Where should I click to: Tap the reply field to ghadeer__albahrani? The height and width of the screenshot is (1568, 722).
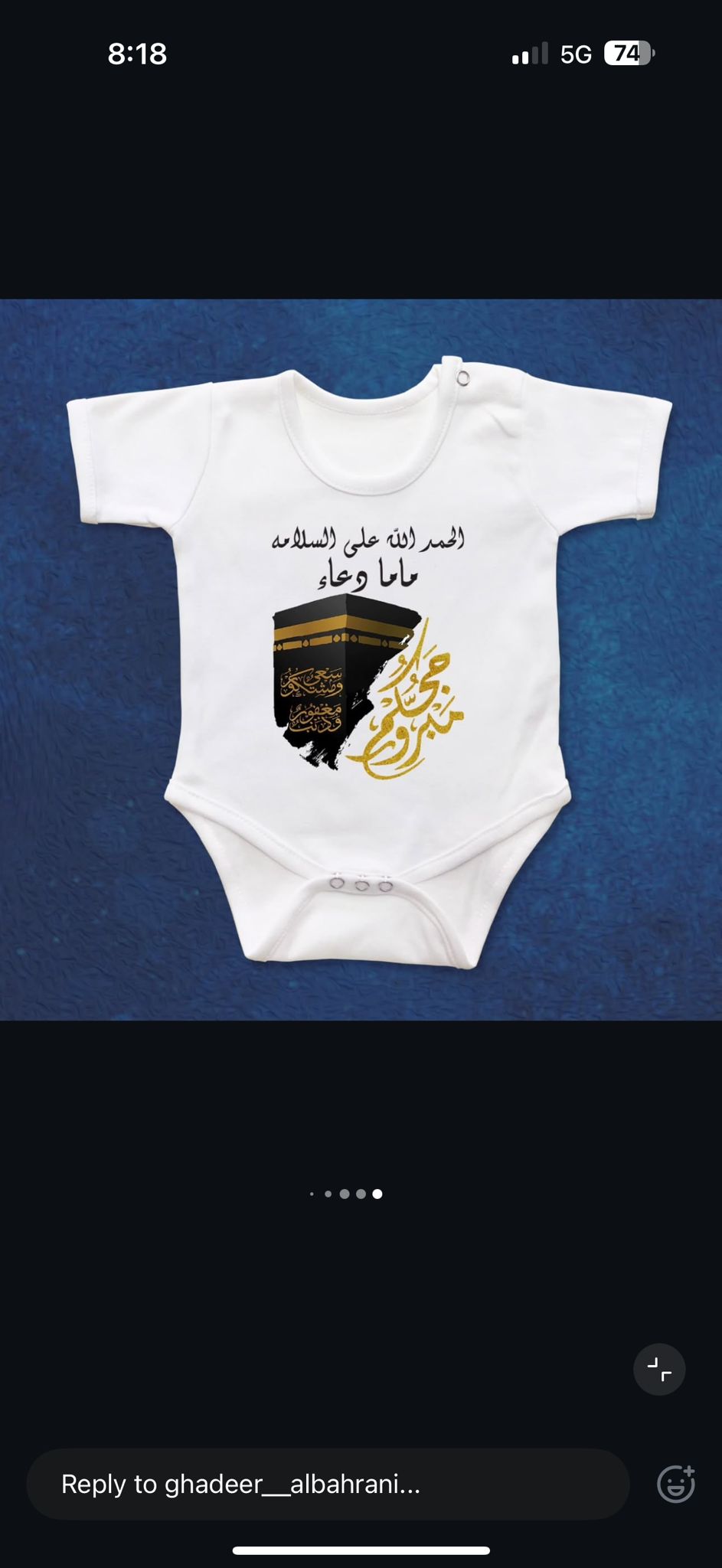tap(328, 1484)
